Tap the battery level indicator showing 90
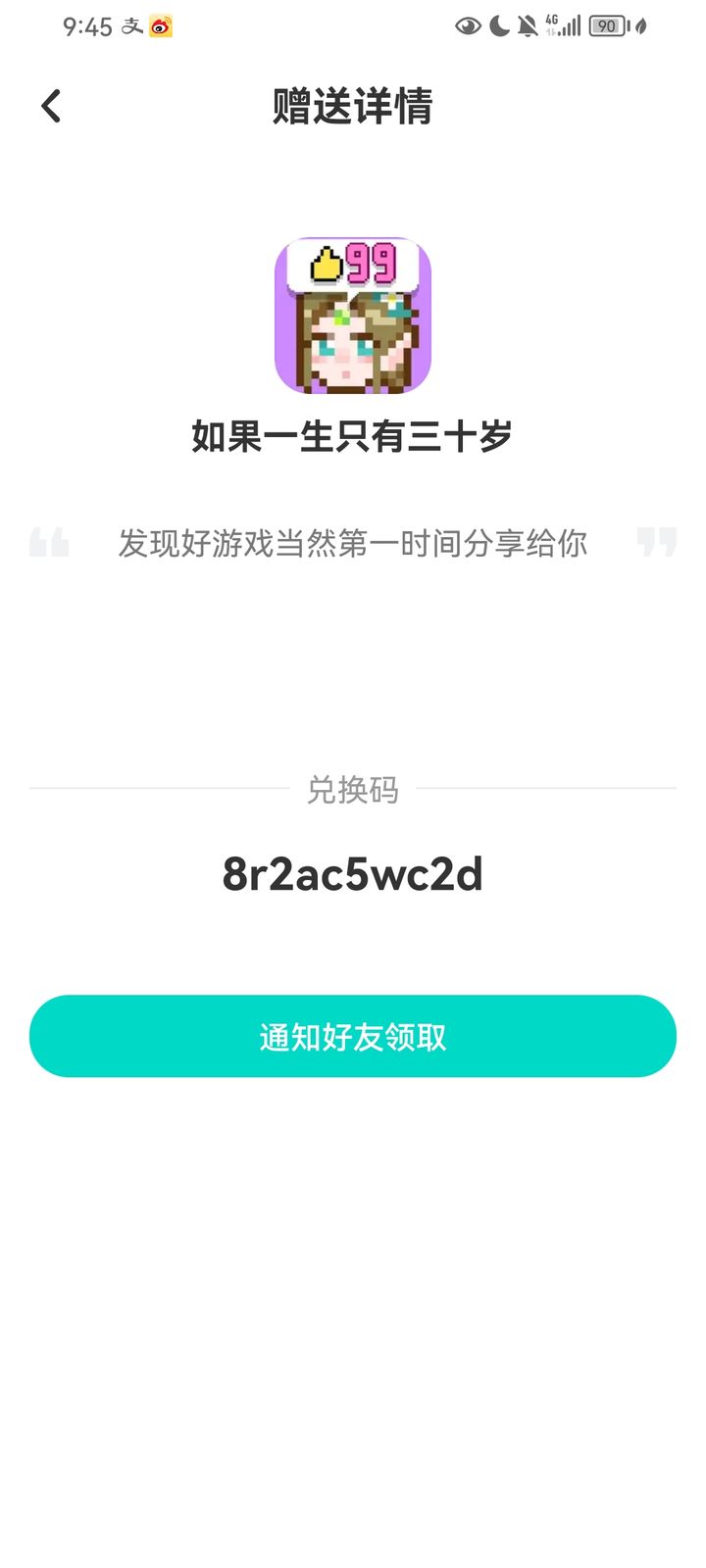 pos(607,26)
